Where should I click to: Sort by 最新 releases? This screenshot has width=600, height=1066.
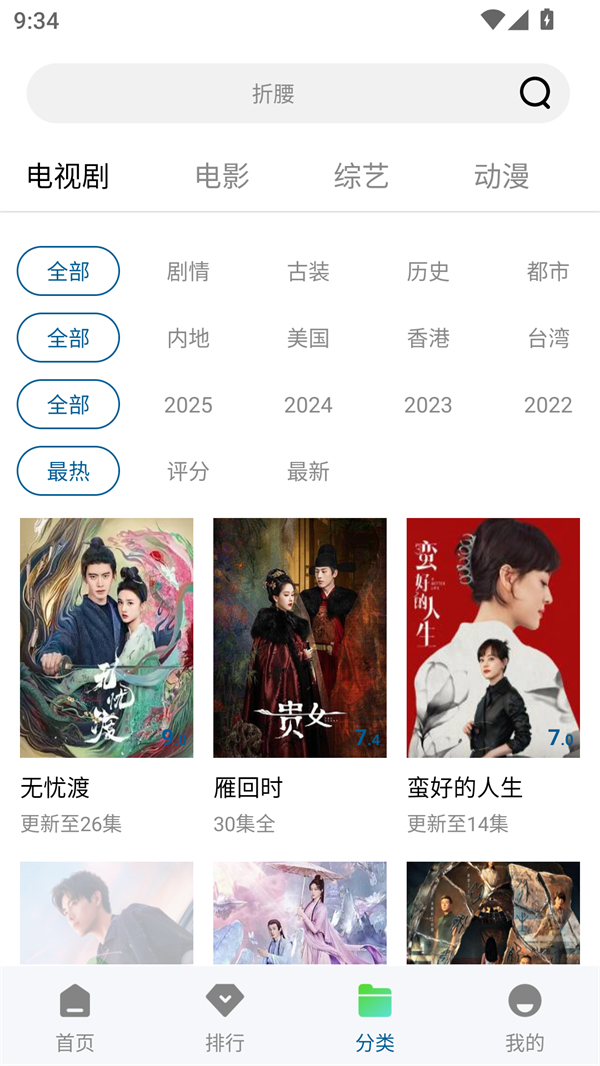click(308, 471)
